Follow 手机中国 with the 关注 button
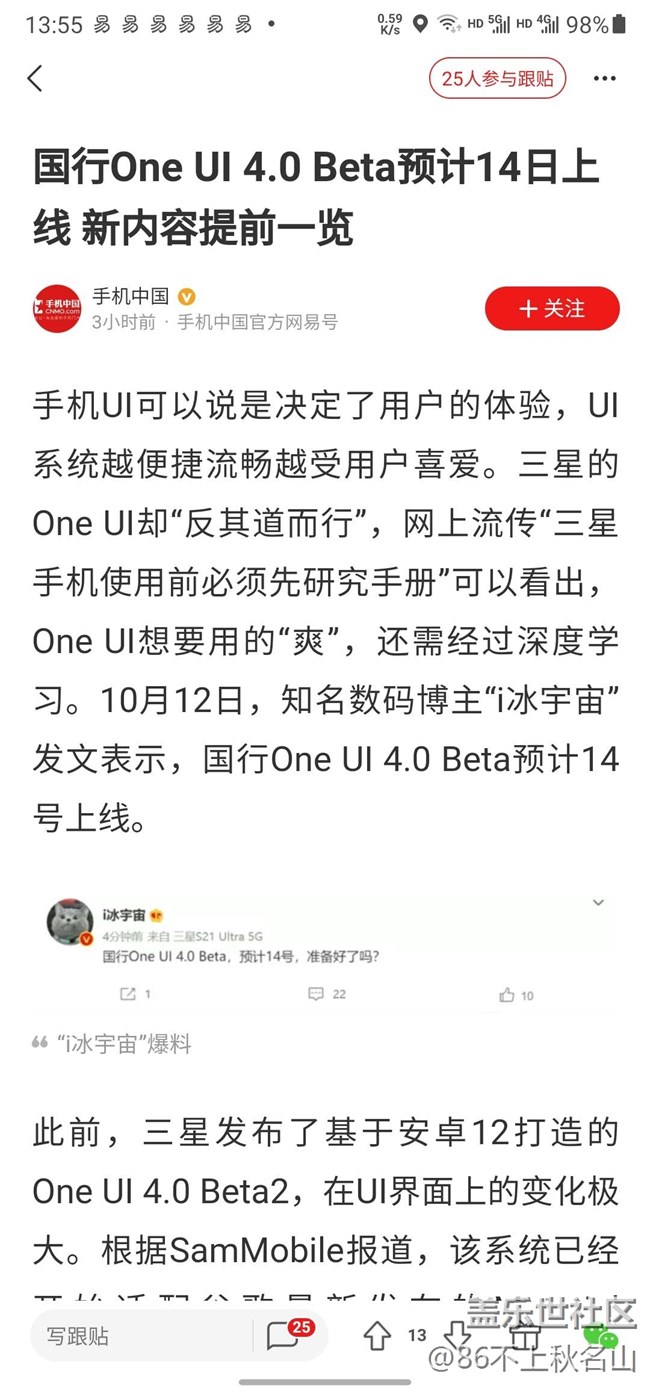This screenshot has width=650, height=1394. pos(552,309)
